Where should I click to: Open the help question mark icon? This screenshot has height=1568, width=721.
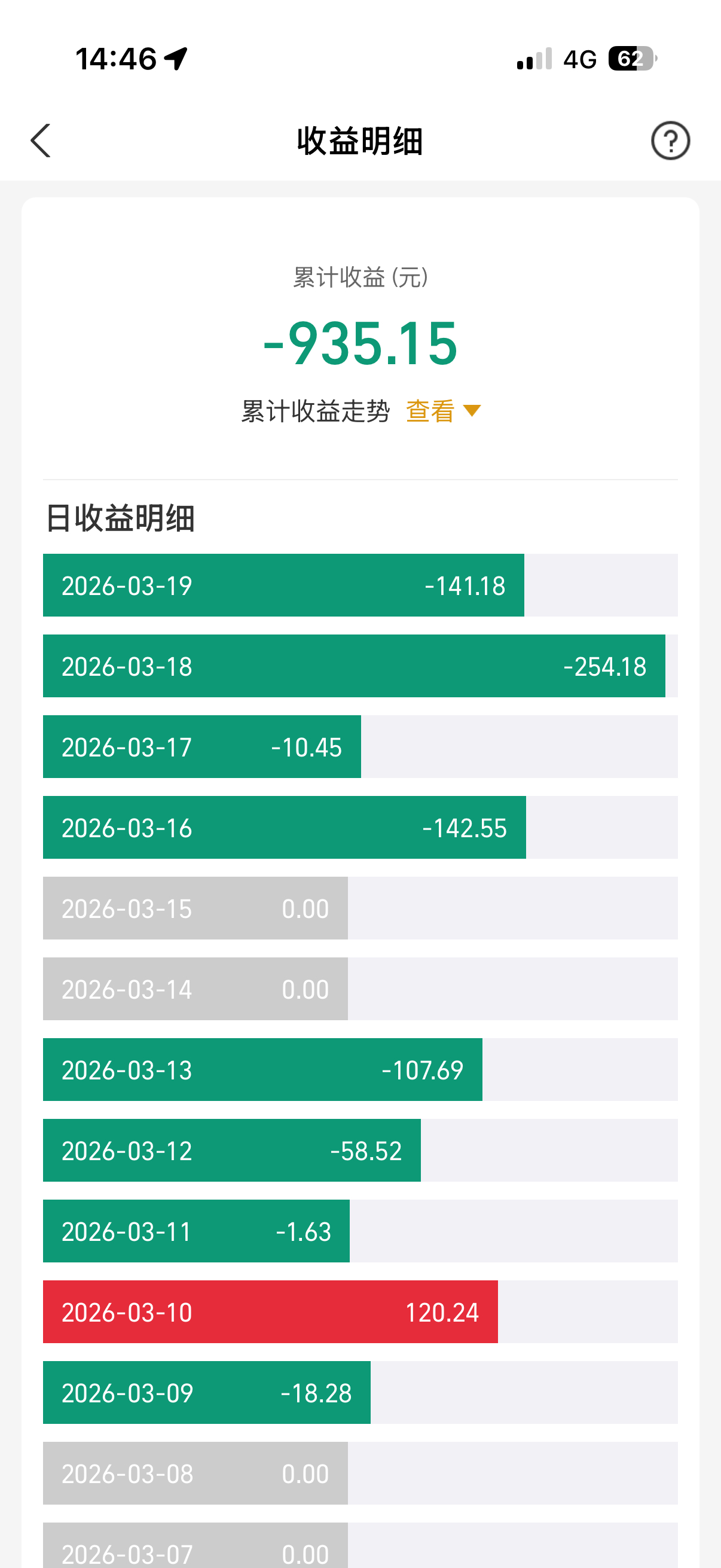click(x=671, y=140)
